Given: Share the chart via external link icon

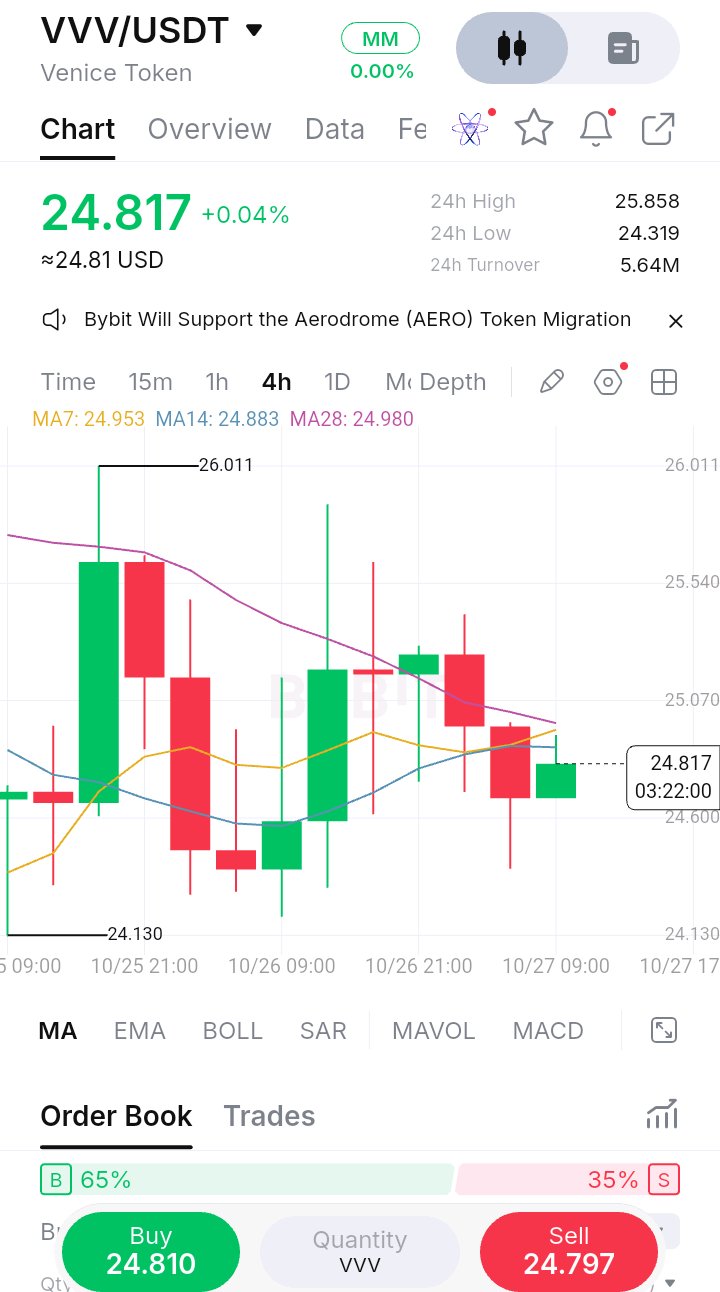Looking at the screenshot, I should pyautogui.click(x=657, y=129).
